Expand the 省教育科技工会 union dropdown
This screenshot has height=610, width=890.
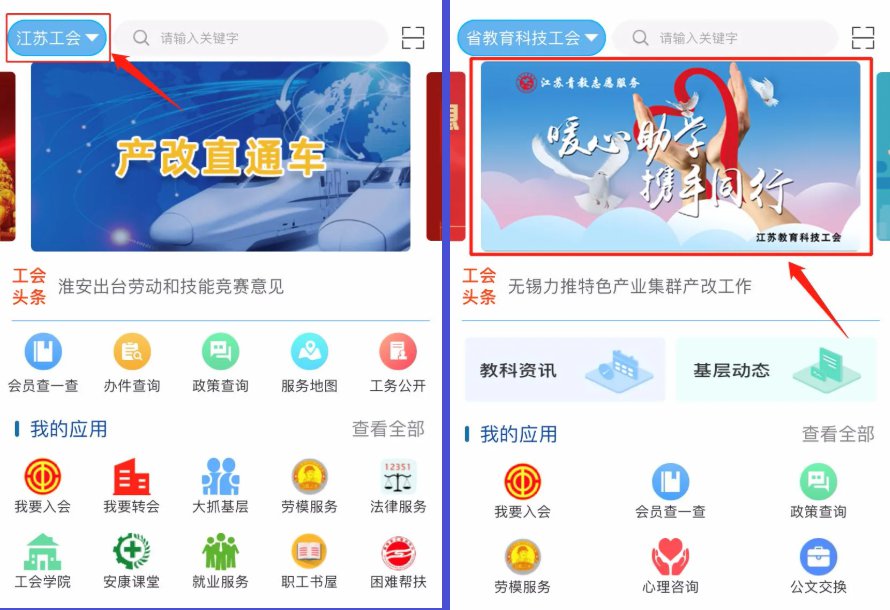click(531, 38)
